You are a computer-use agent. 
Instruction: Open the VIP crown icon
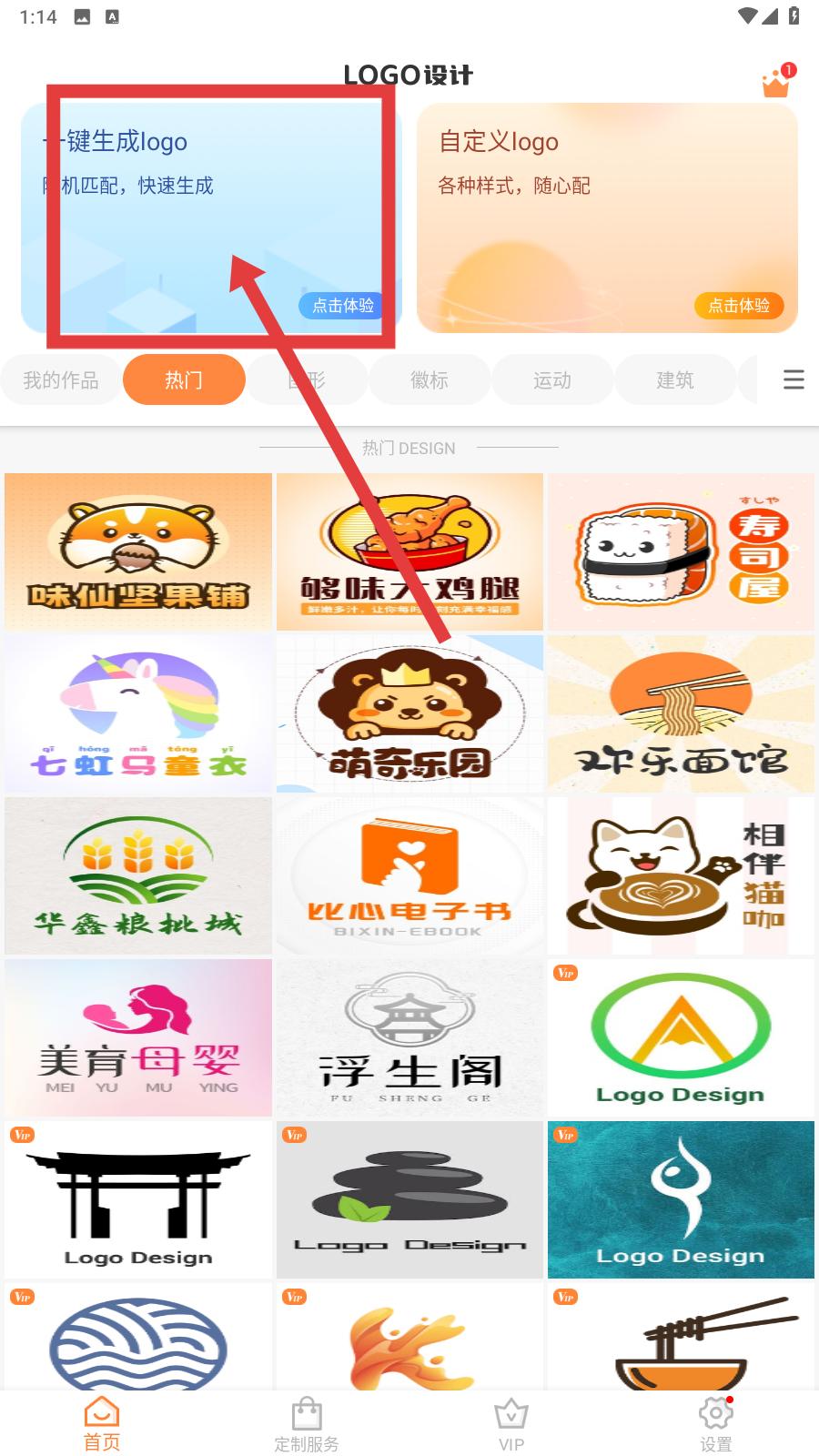click(775, 83)
